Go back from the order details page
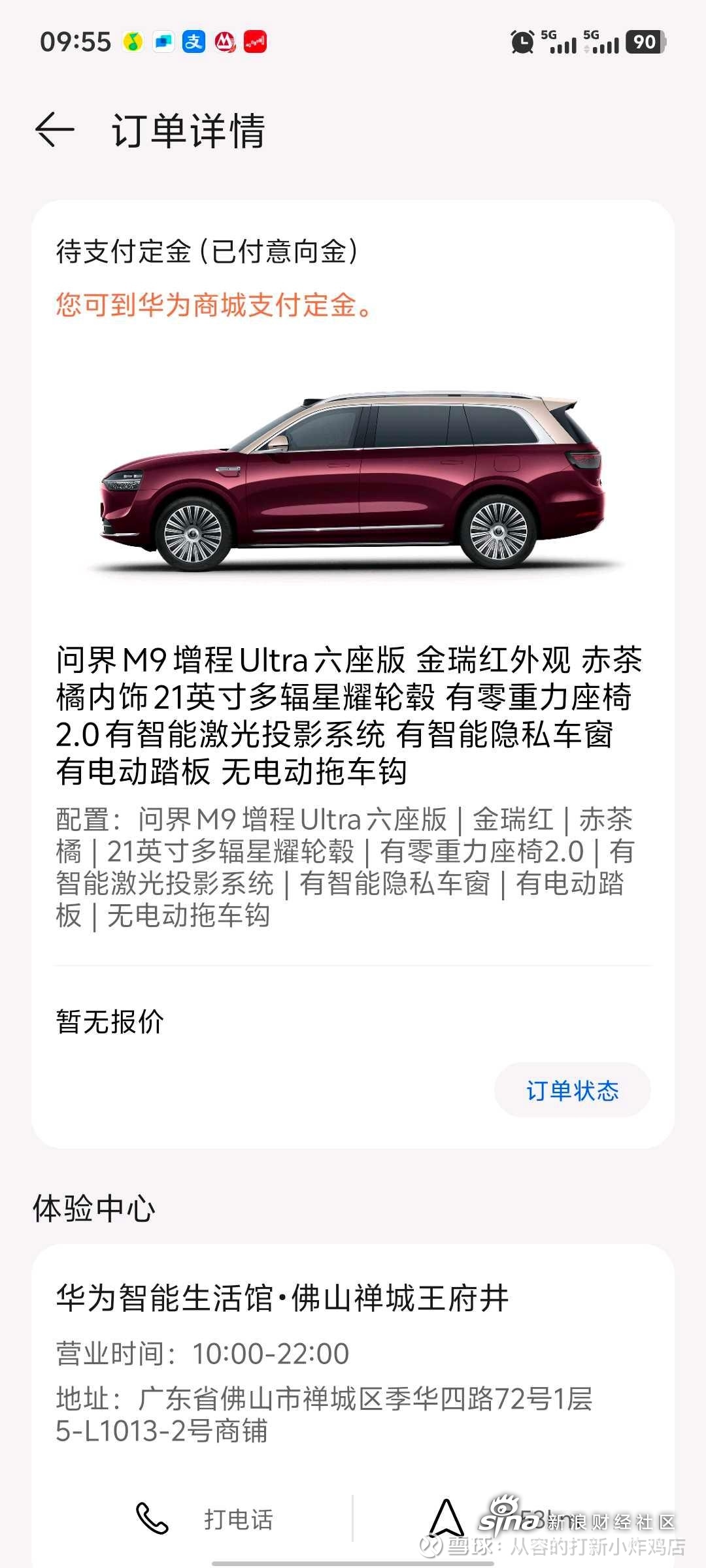The height and width of the screenshot is (1568, 706). pos(55,129)
